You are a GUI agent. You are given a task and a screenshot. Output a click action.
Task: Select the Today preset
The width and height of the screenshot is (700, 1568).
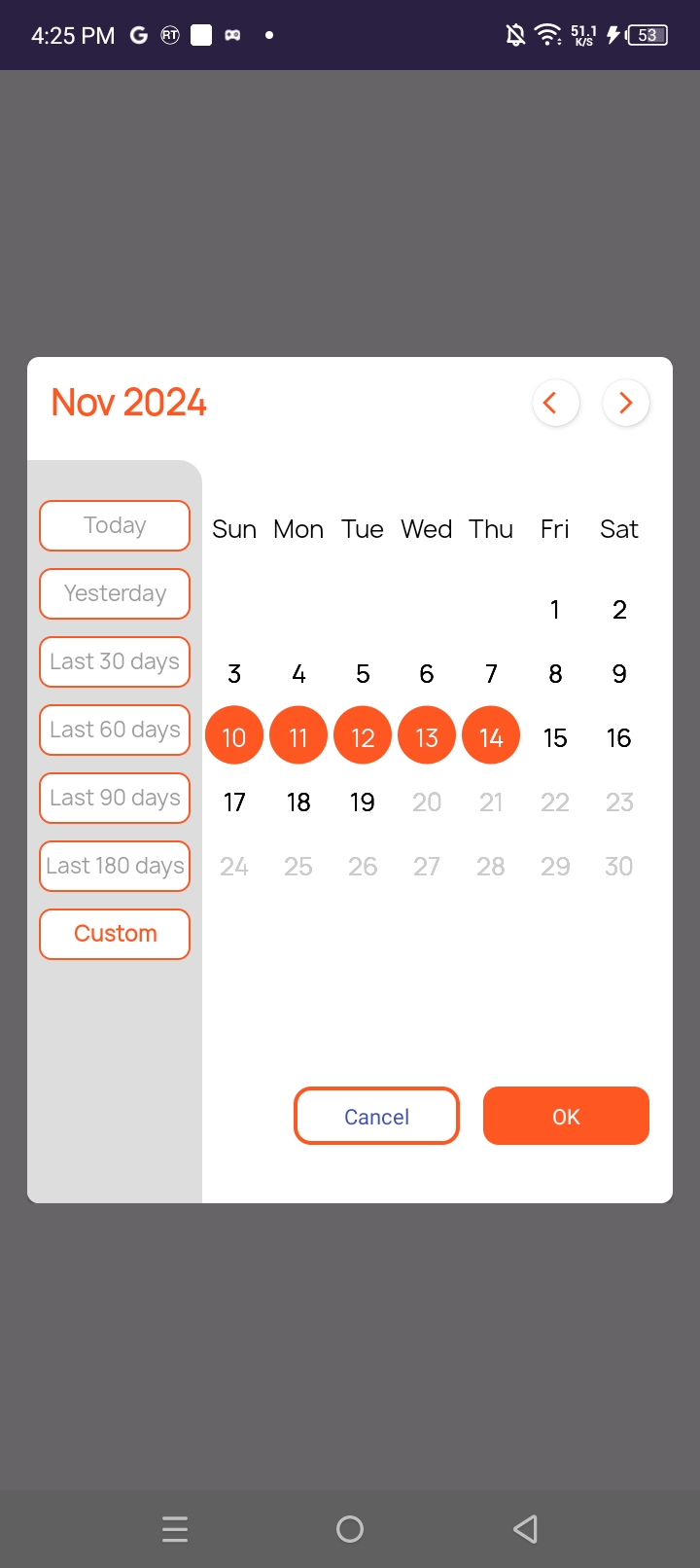(115, 525)
